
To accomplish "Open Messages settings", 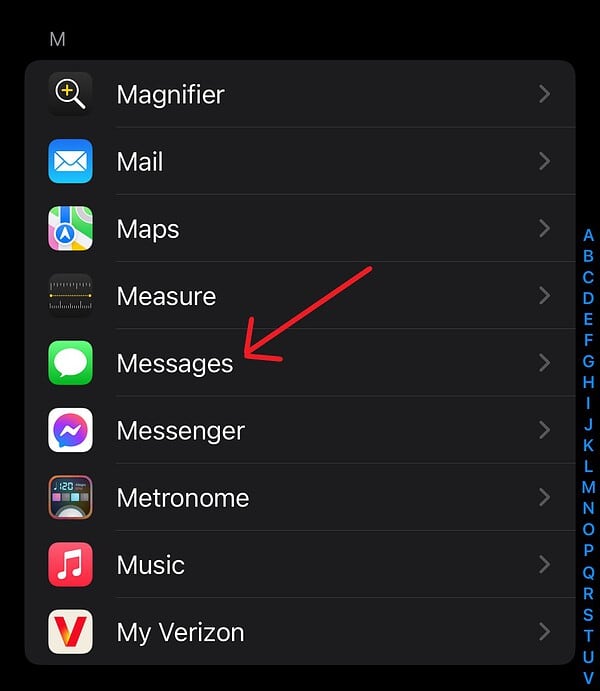I will tap(300, 363).
